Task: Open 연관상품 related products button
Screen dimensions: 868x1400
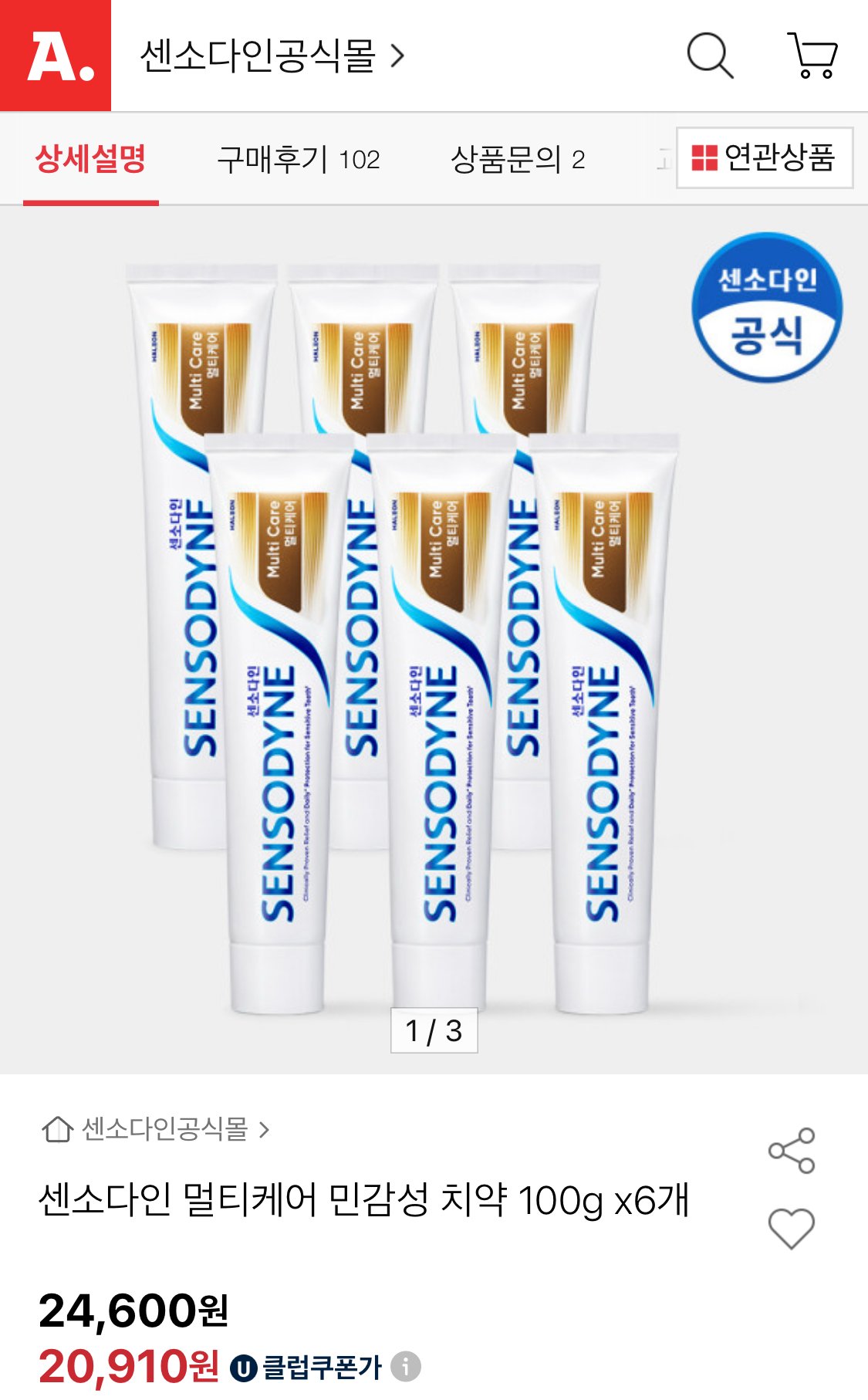Action: (764, 157)
